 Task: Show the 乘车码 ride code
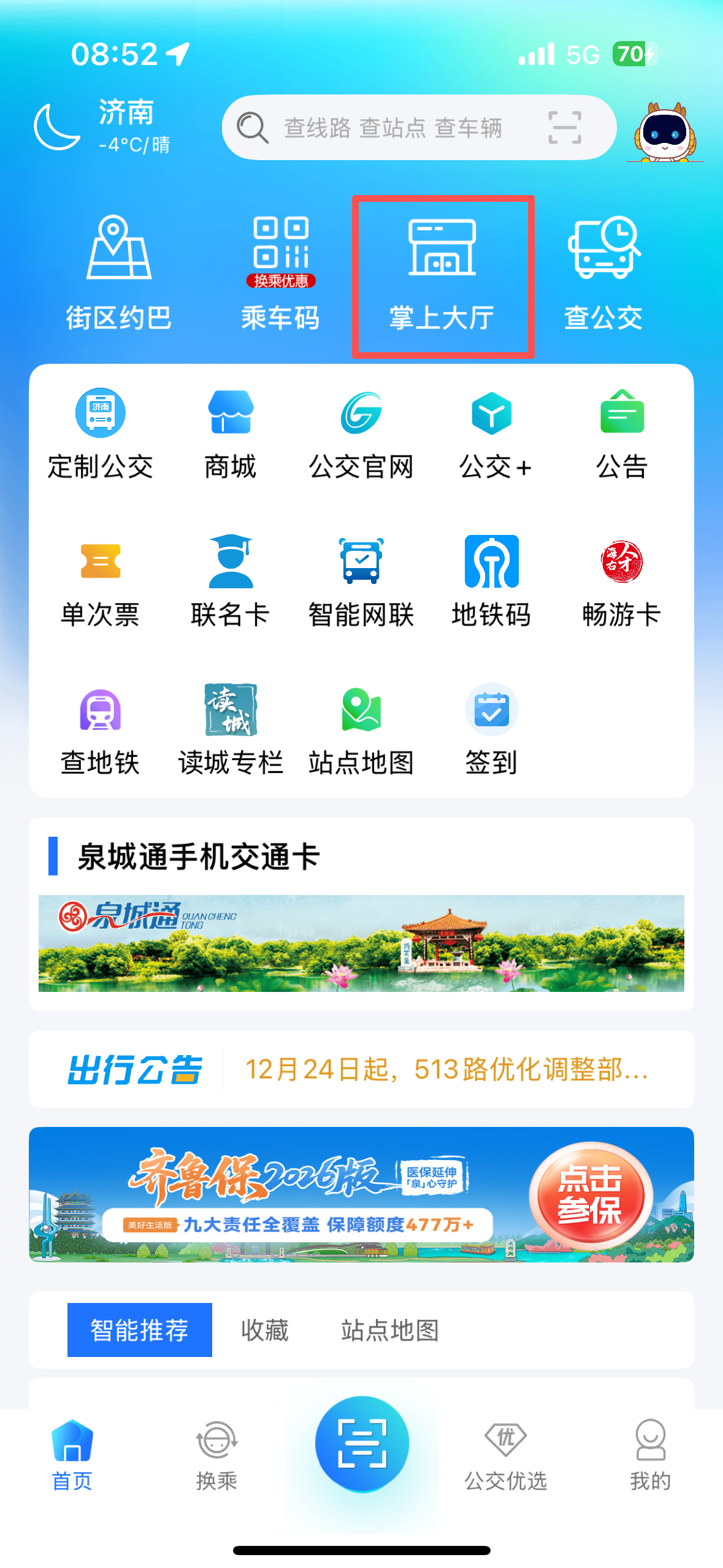tap(280, 273)
